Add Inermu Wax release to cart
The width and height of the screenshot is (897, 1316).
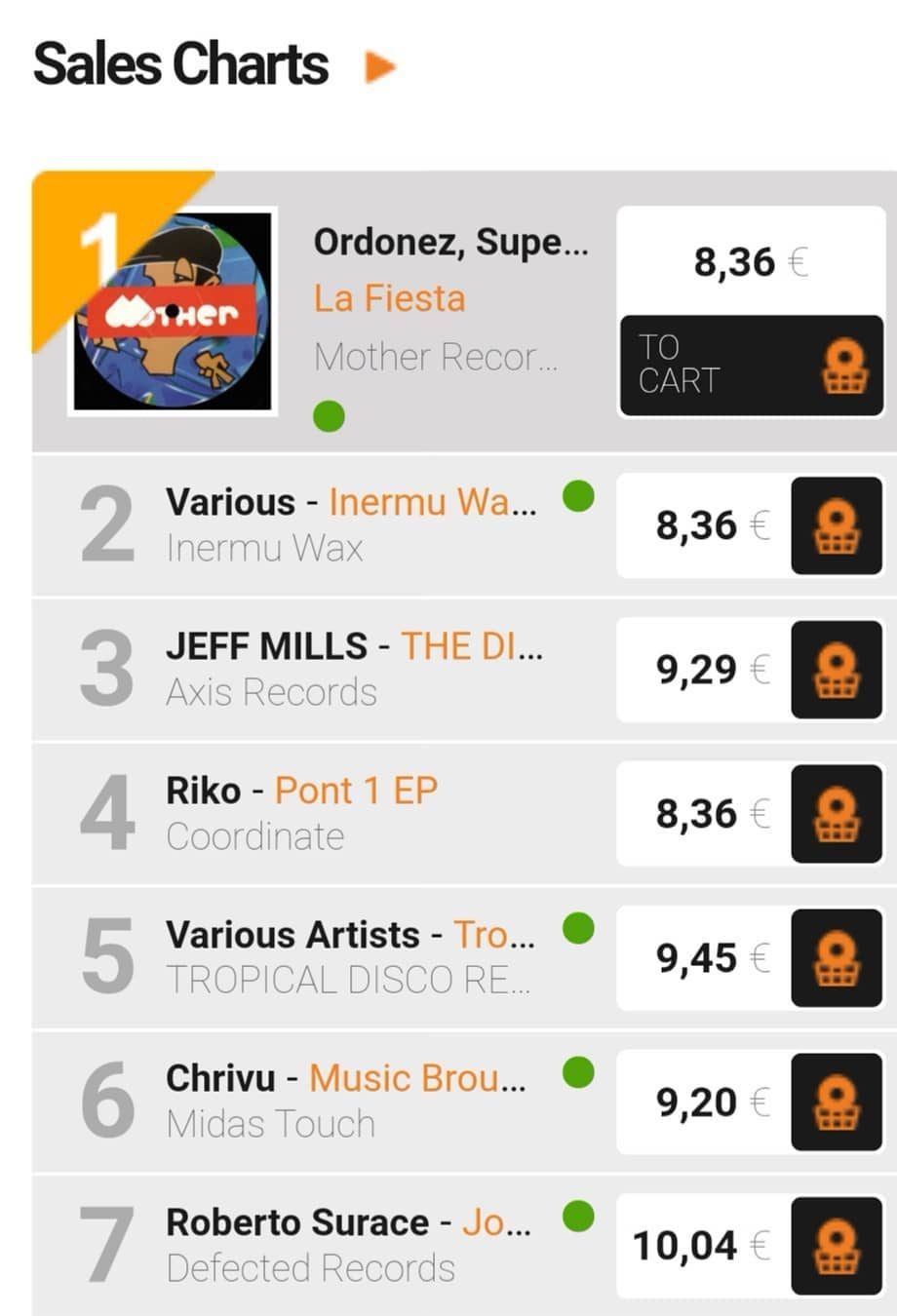tap(837, 525)
